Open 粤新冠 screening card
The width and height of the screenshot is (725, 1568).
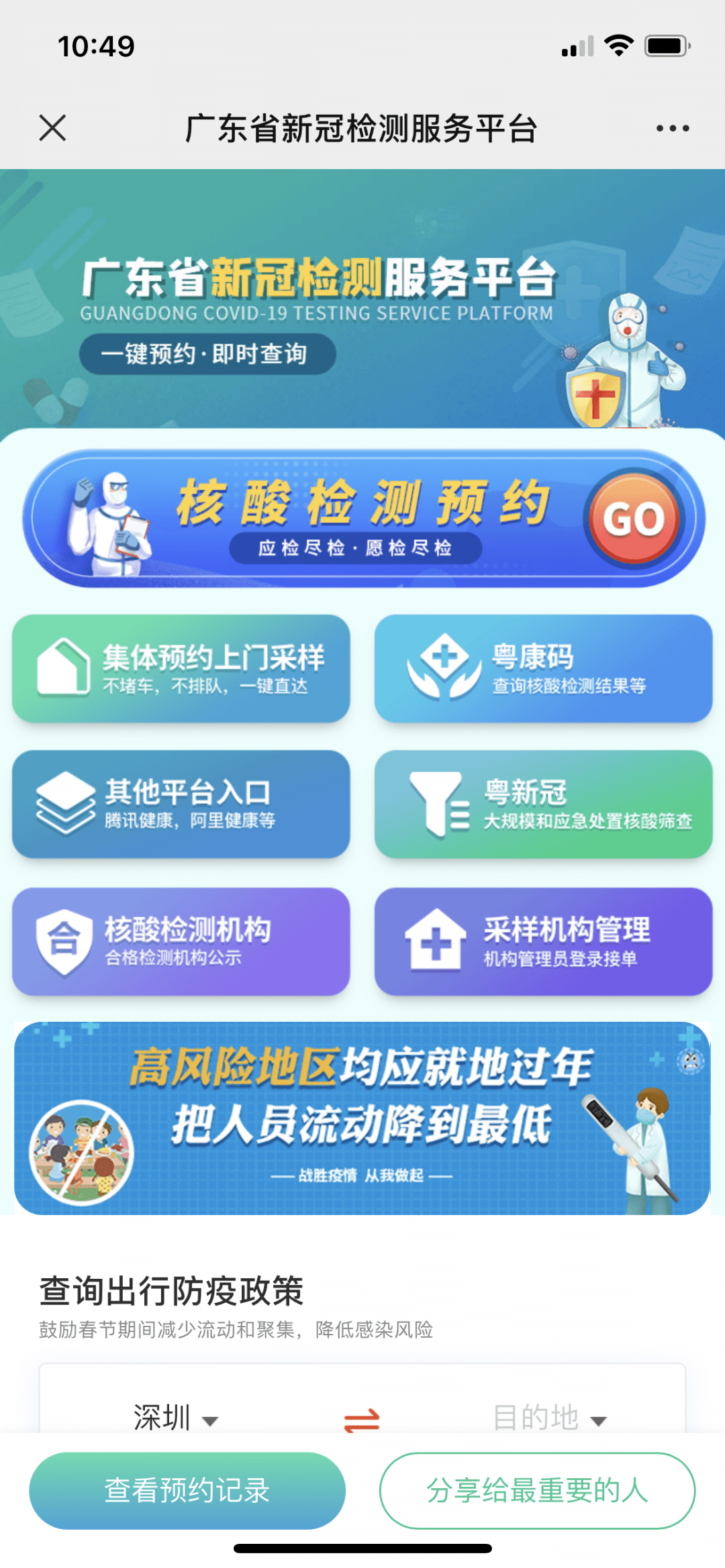coord(543,804)
